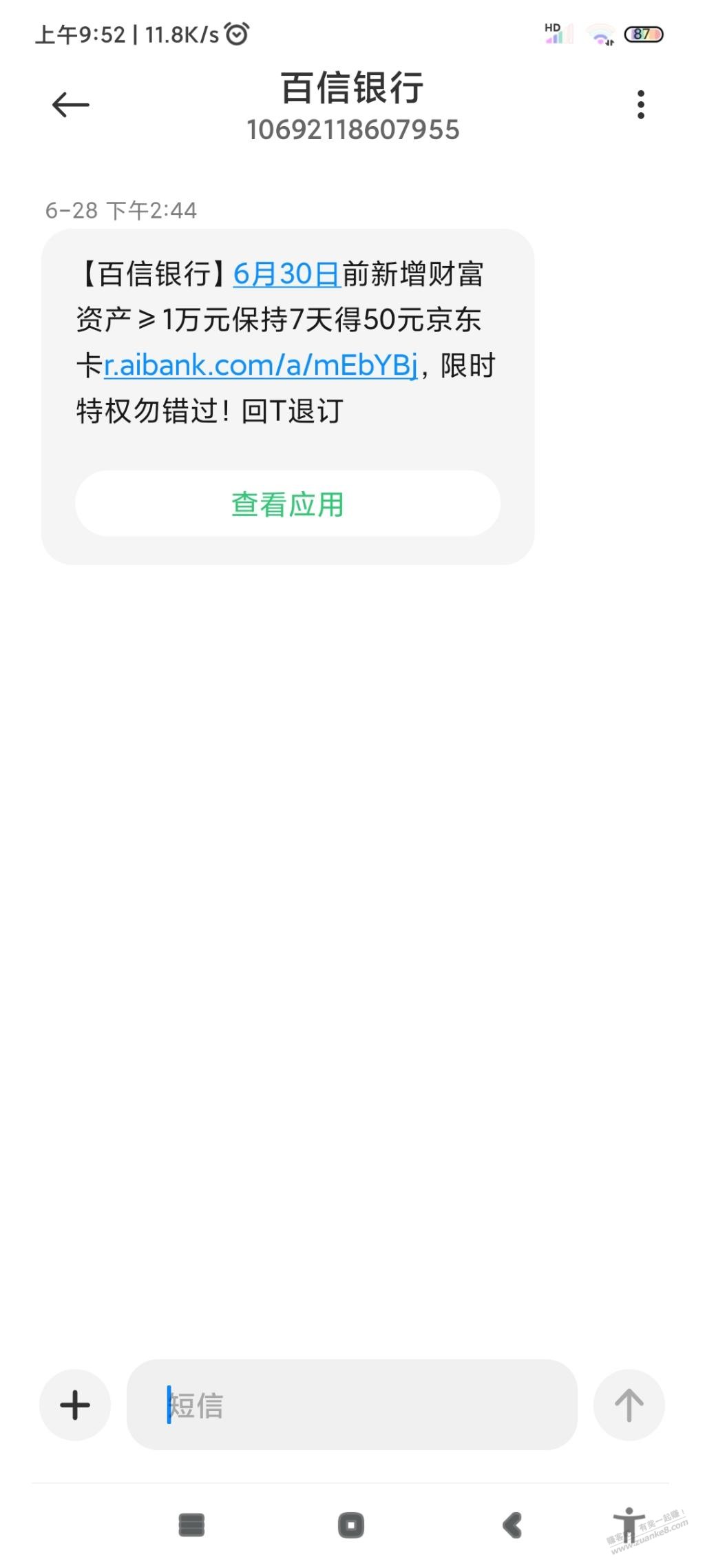
Task: Open recent apps from the navigation bar
Action: 191,1525
